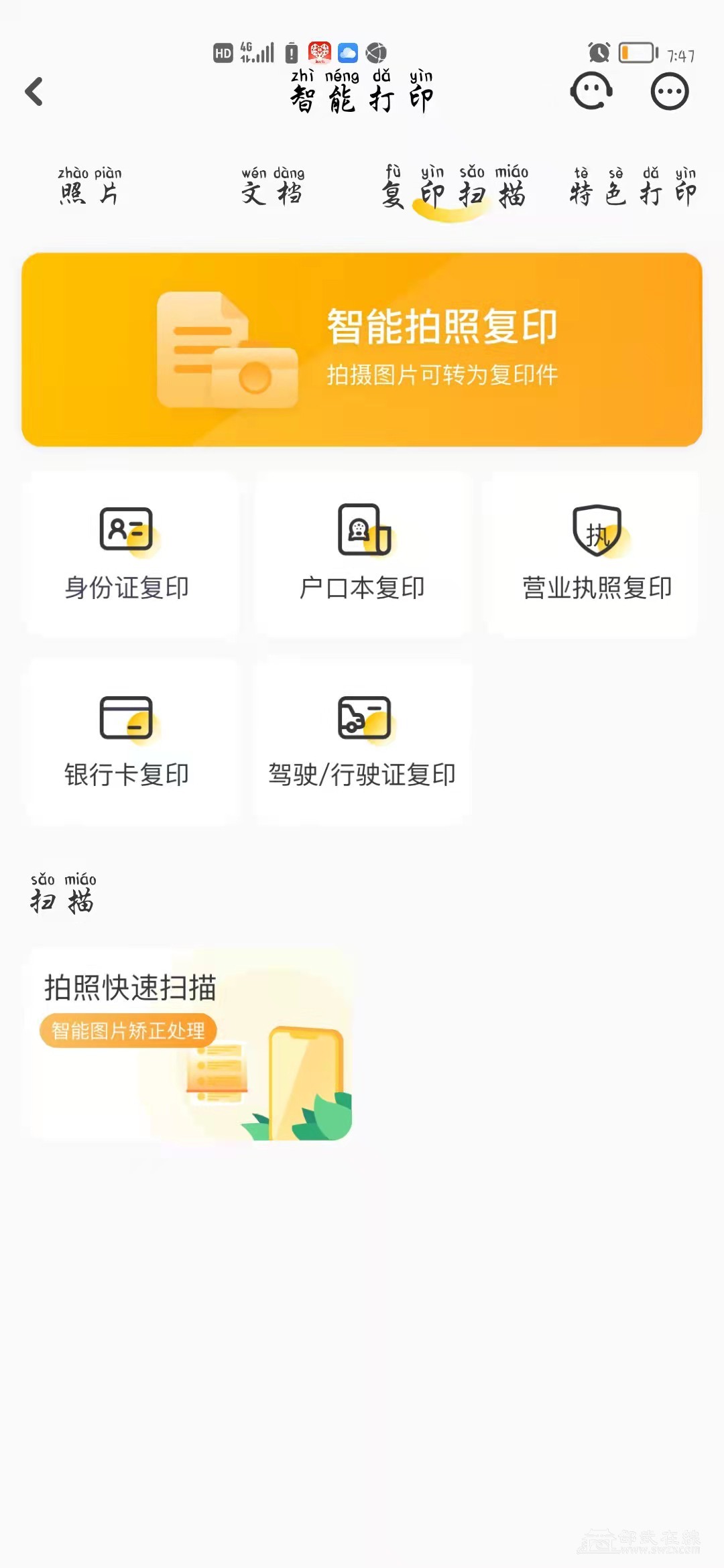Open the smiley face customer service icon

tap(591, 91)
